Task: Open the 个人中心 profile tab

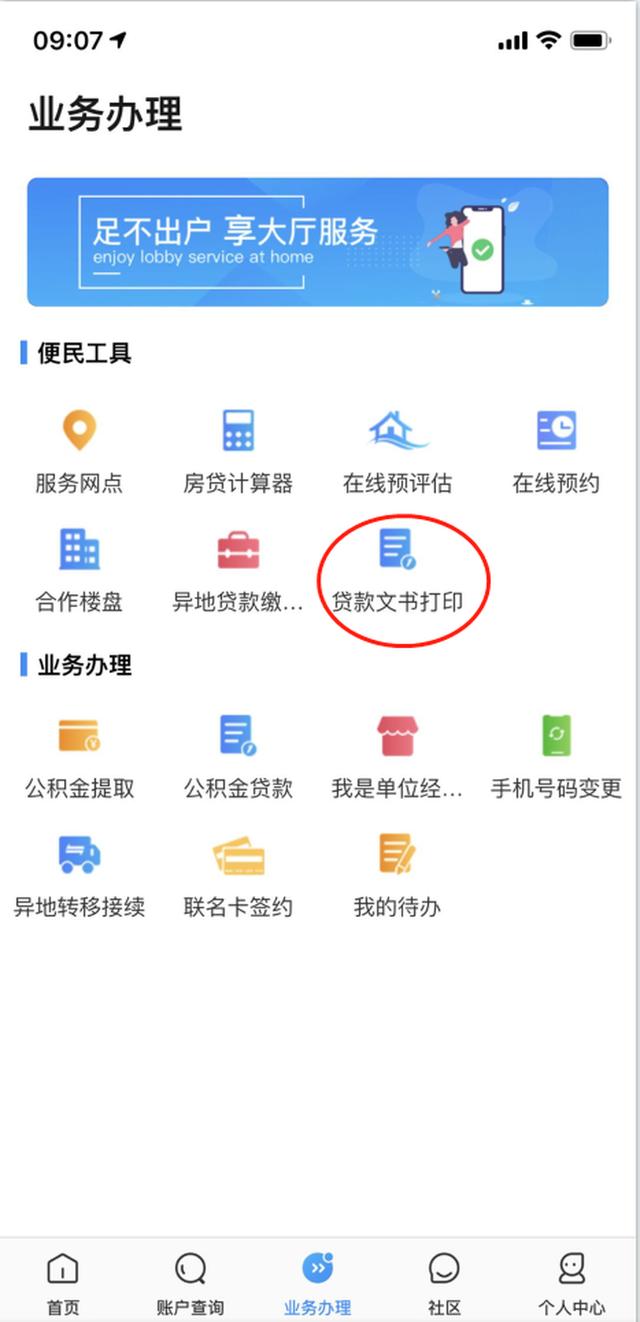Action: 571,1283
